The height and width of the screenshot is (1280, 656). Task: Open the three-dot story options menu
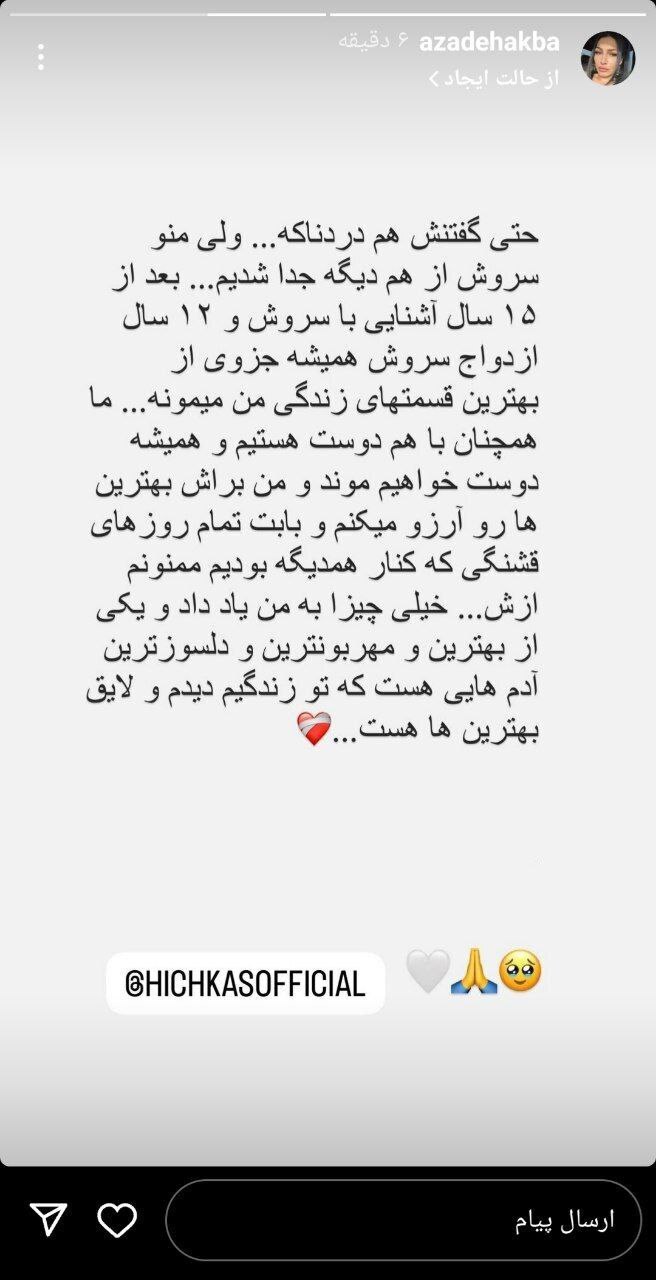point(41,57)
